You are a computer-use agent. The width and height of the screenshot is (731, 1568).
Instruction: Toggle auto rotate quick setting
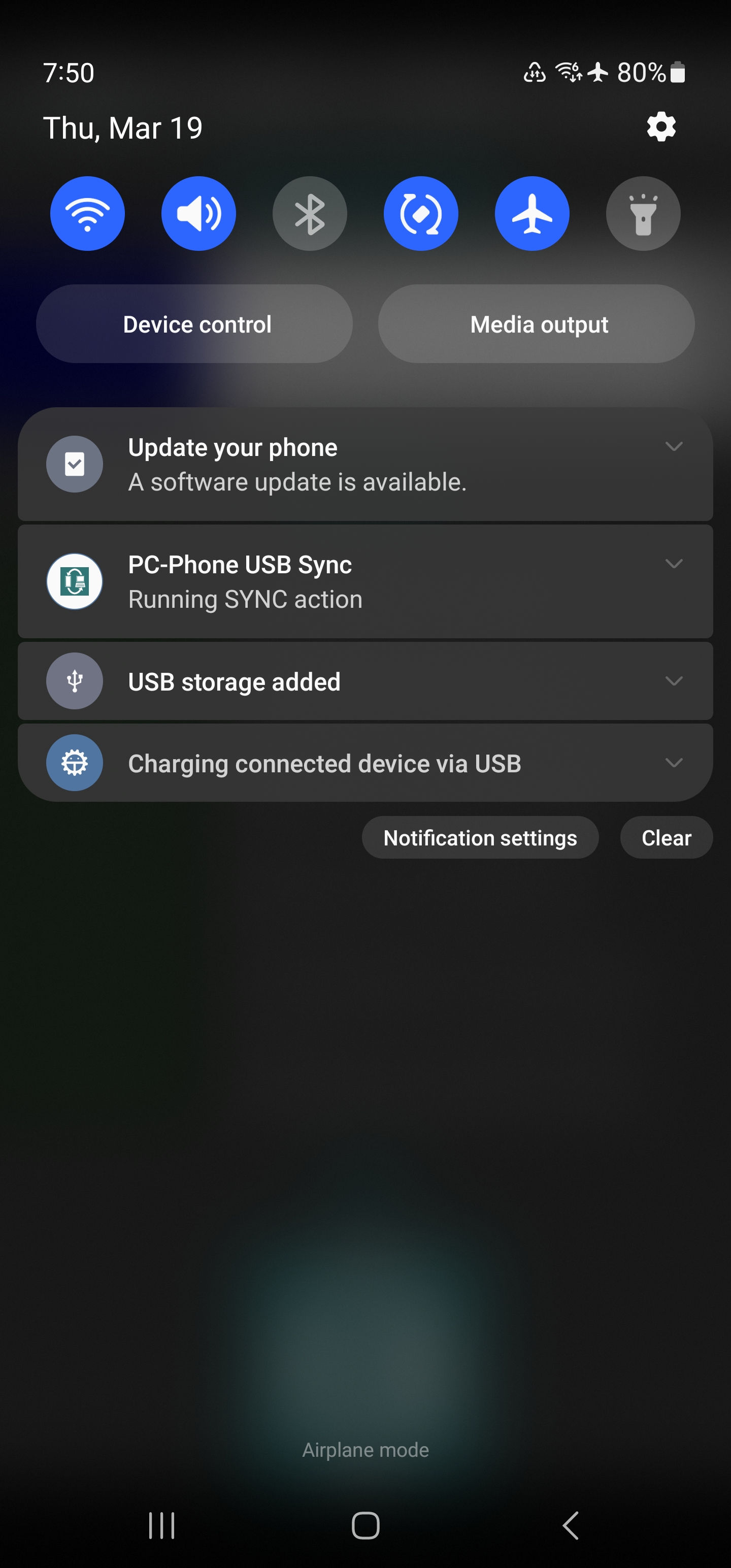point(421,214)
